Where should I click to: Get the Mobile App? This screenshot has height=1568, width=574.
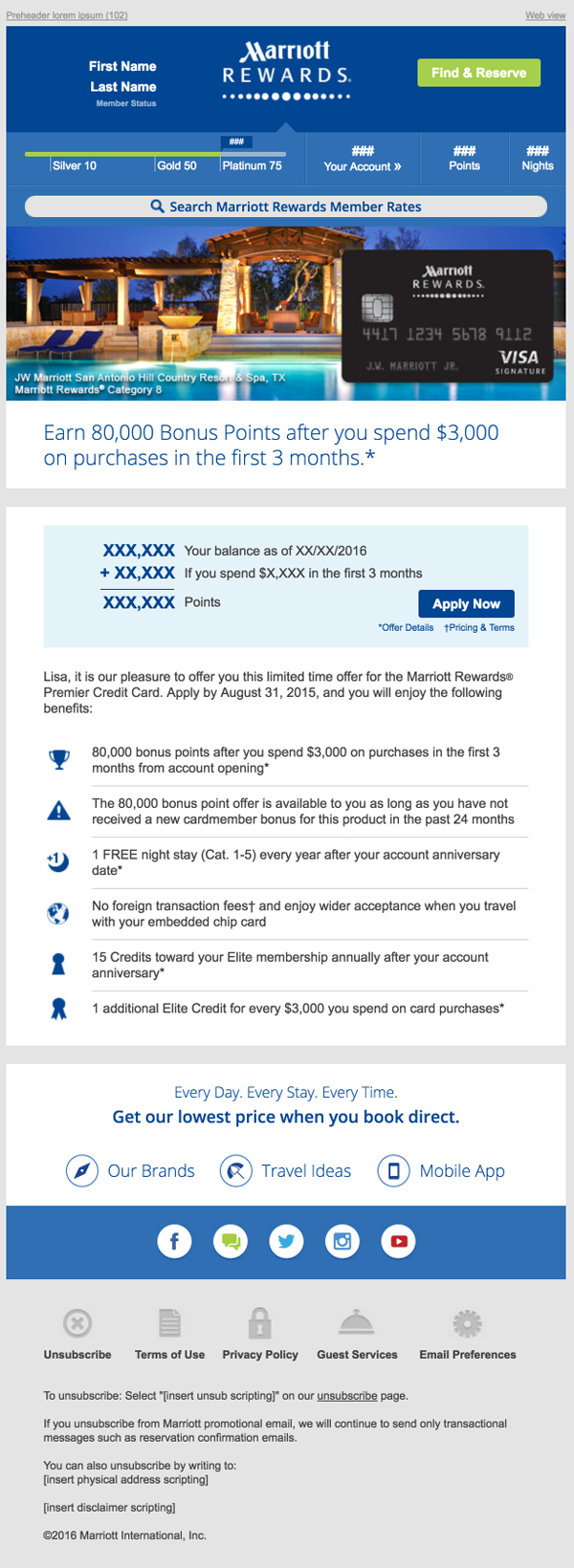tap(441, 1170)
